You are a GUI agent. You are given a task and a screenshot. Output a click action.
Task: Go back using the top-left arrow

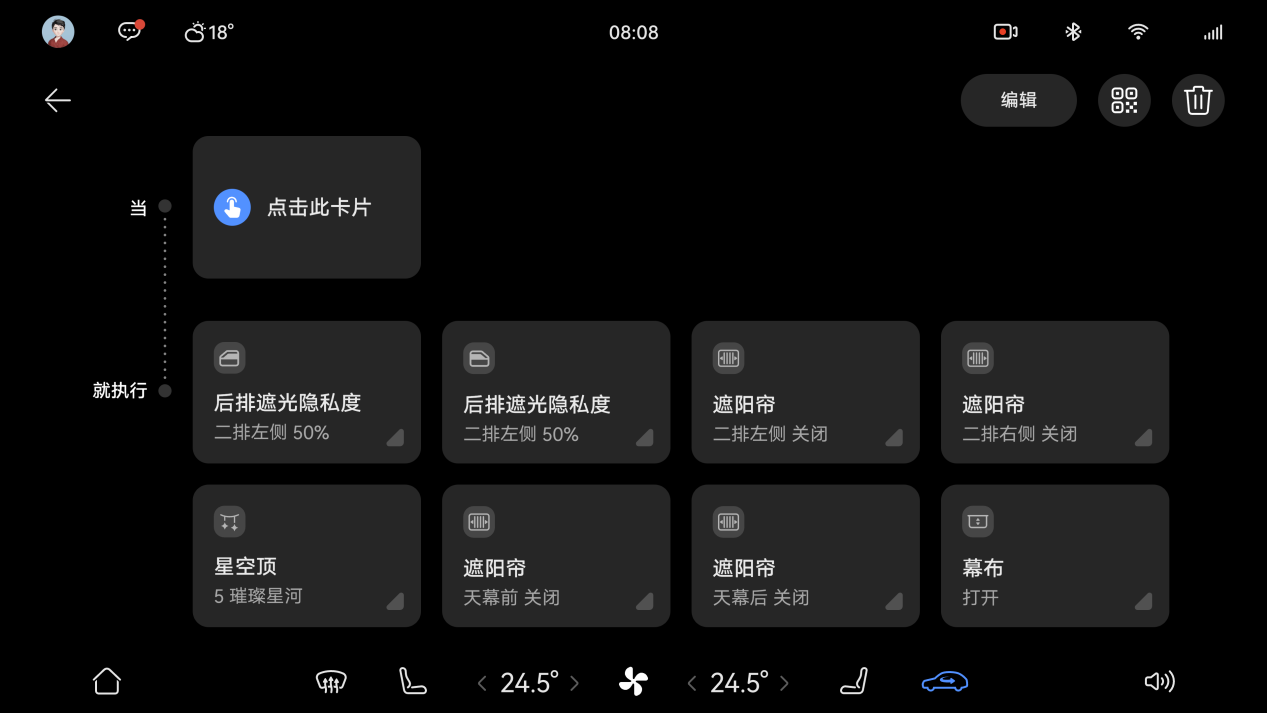click(x=57, y=100)
